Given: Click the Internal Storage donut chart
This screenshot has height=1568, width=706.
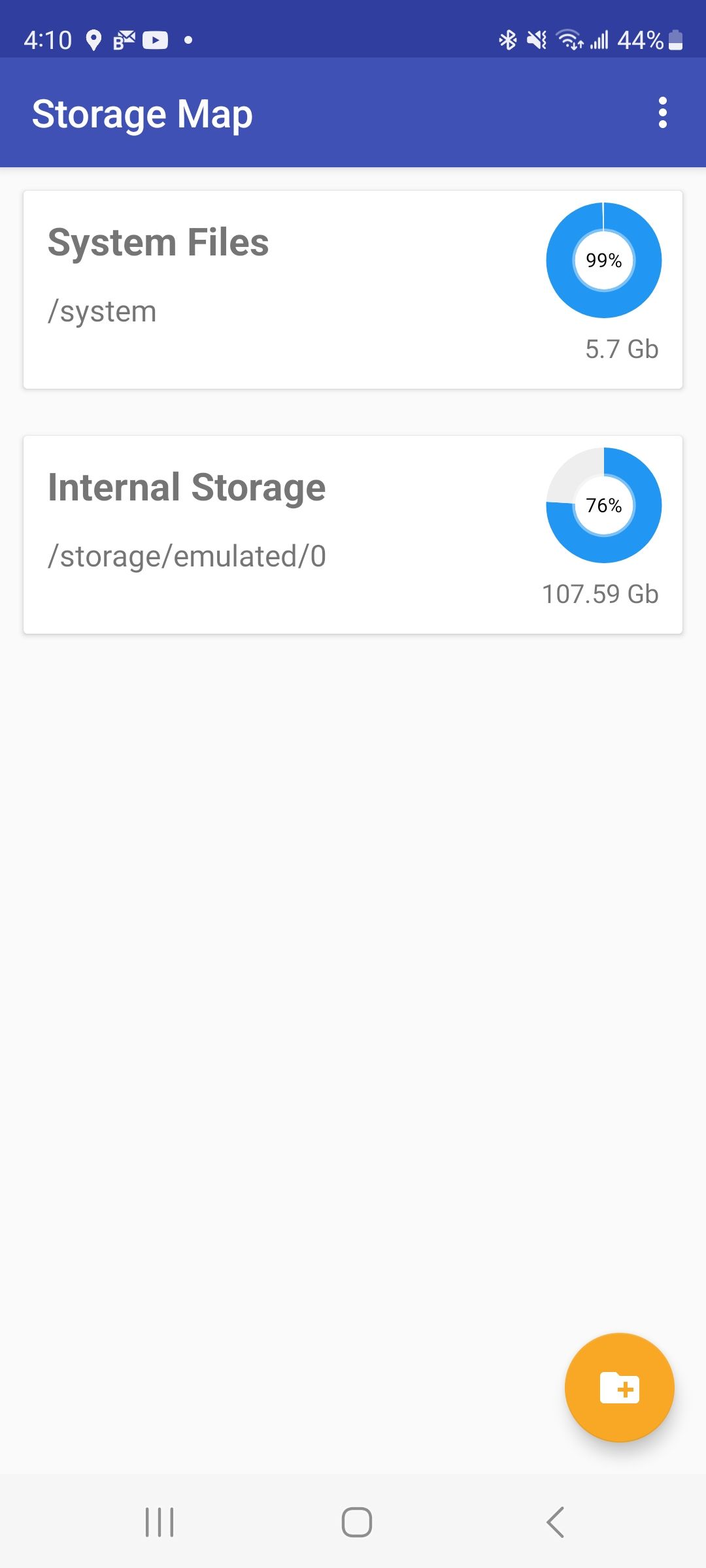Looking at the screenshot, I should click(603, 505).
